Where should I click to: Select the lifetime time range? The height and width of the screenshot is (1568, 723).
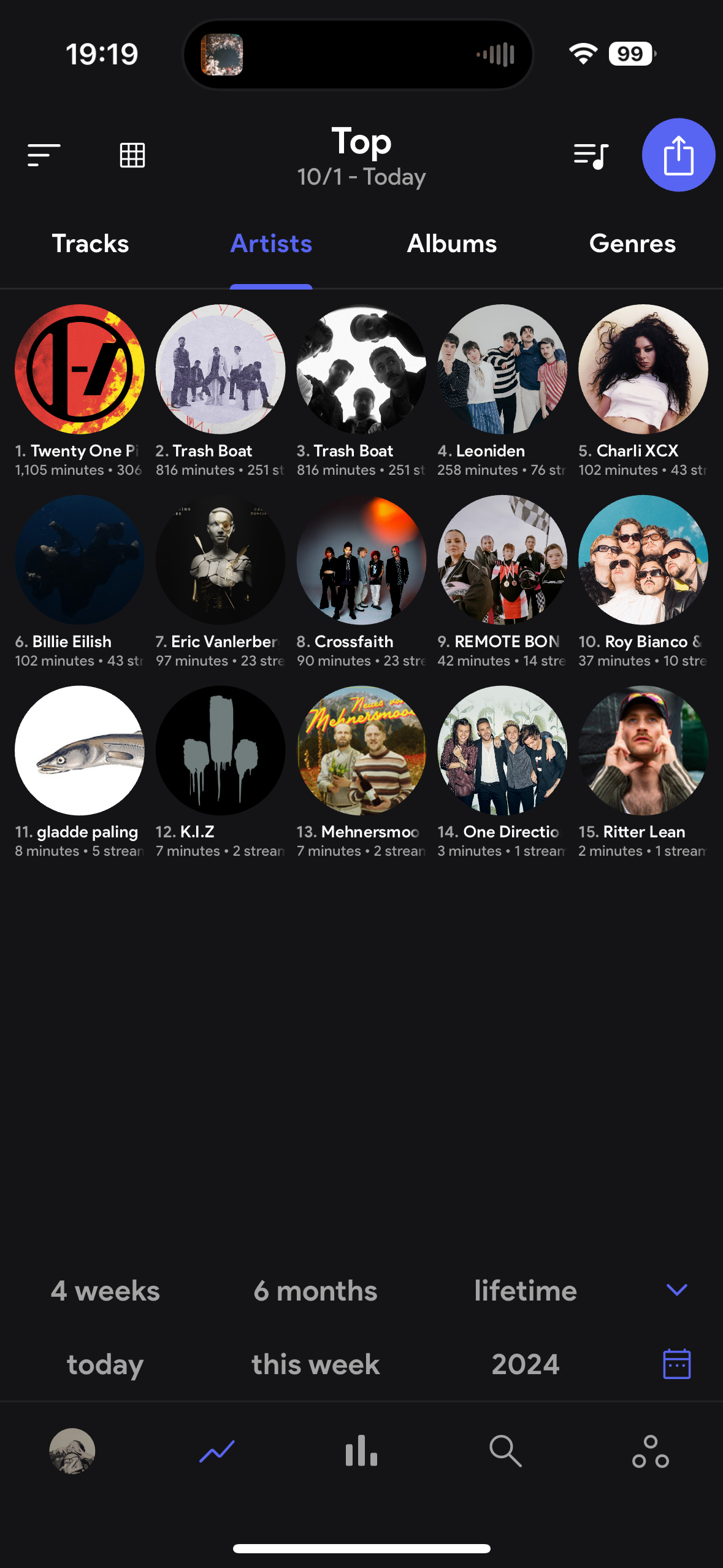click(526, 1291)
